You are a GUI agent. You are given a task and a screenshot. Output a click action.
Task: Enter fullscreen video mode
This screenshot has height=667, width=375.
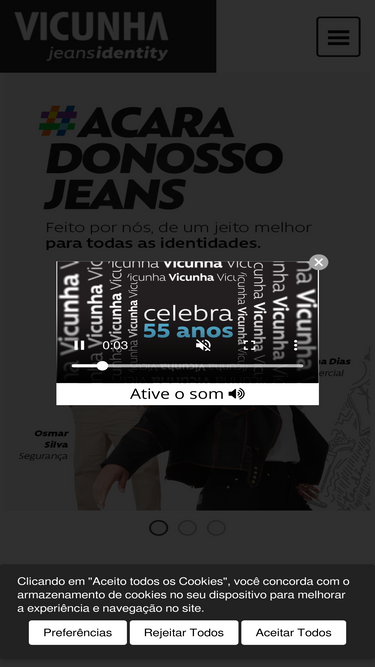click(250, 345)
